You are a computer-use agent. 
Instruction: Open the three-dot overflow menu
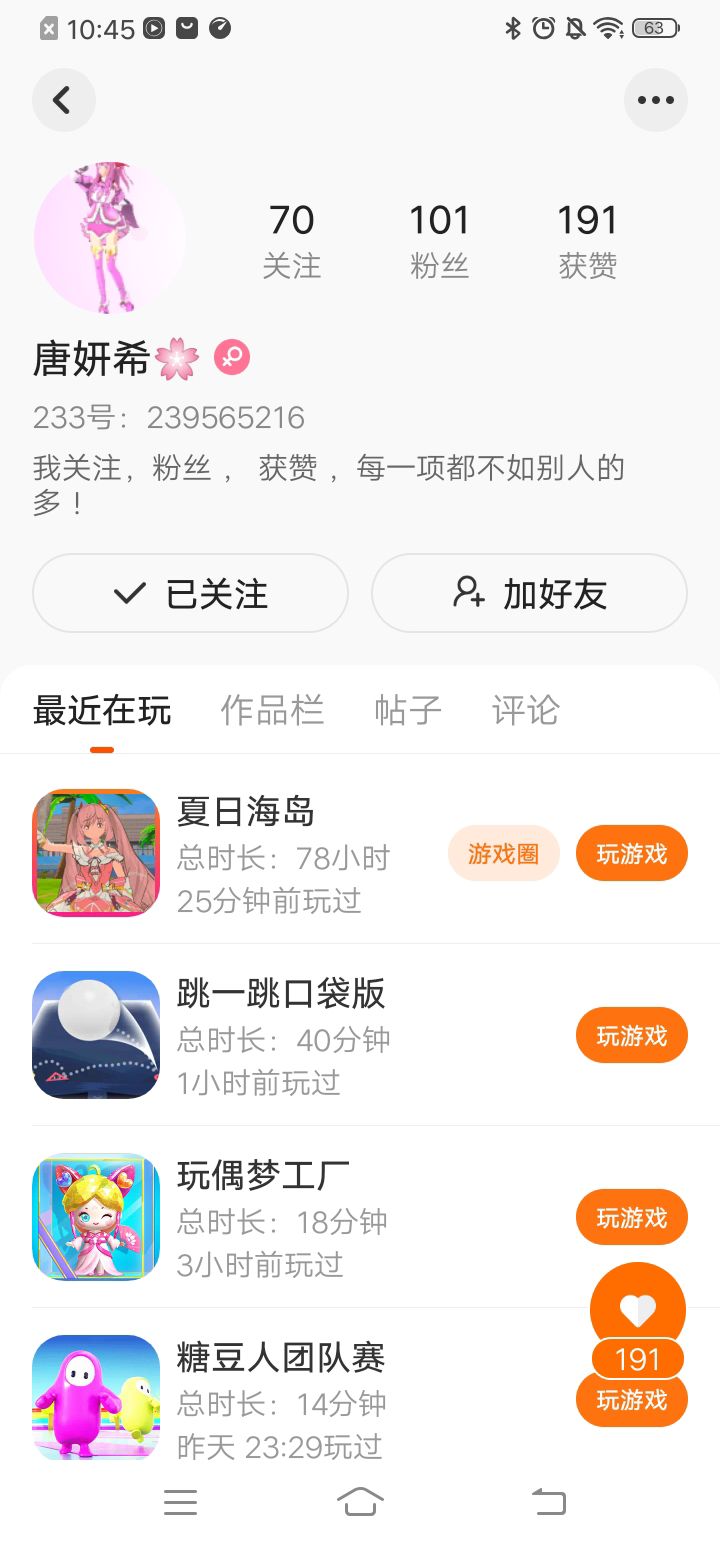click(655, 100)
